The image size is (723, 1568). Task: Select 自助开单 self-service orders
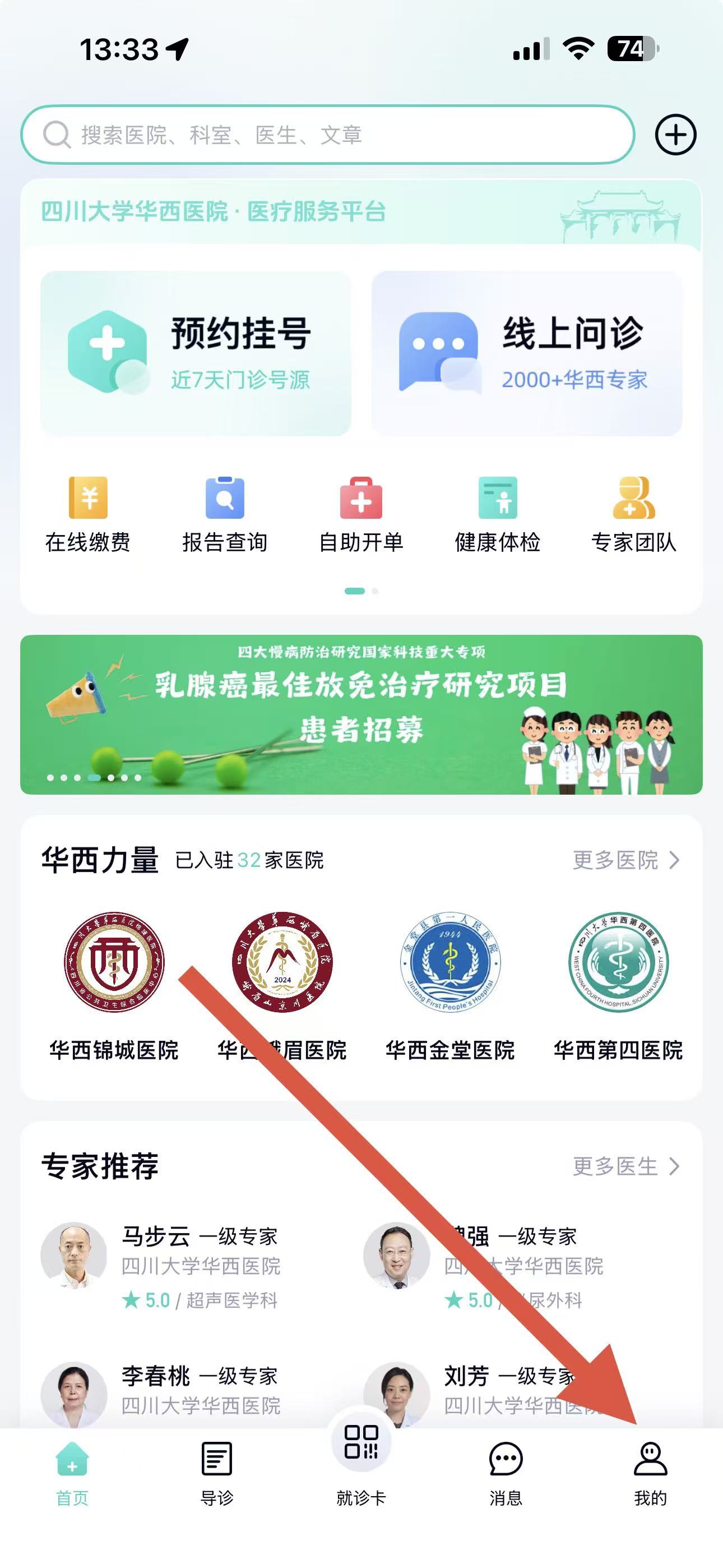pos(361,514)
